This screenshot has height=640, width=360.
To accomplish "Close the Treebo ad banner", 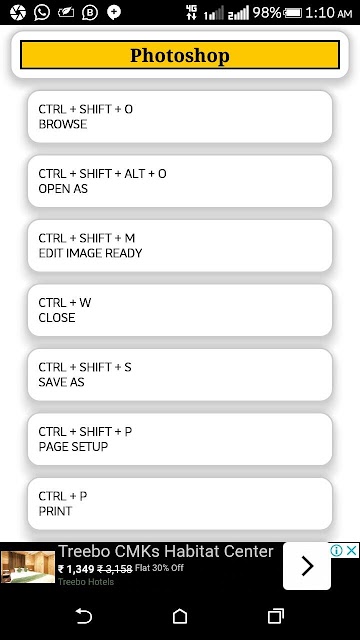I will [x=352, y=551].
